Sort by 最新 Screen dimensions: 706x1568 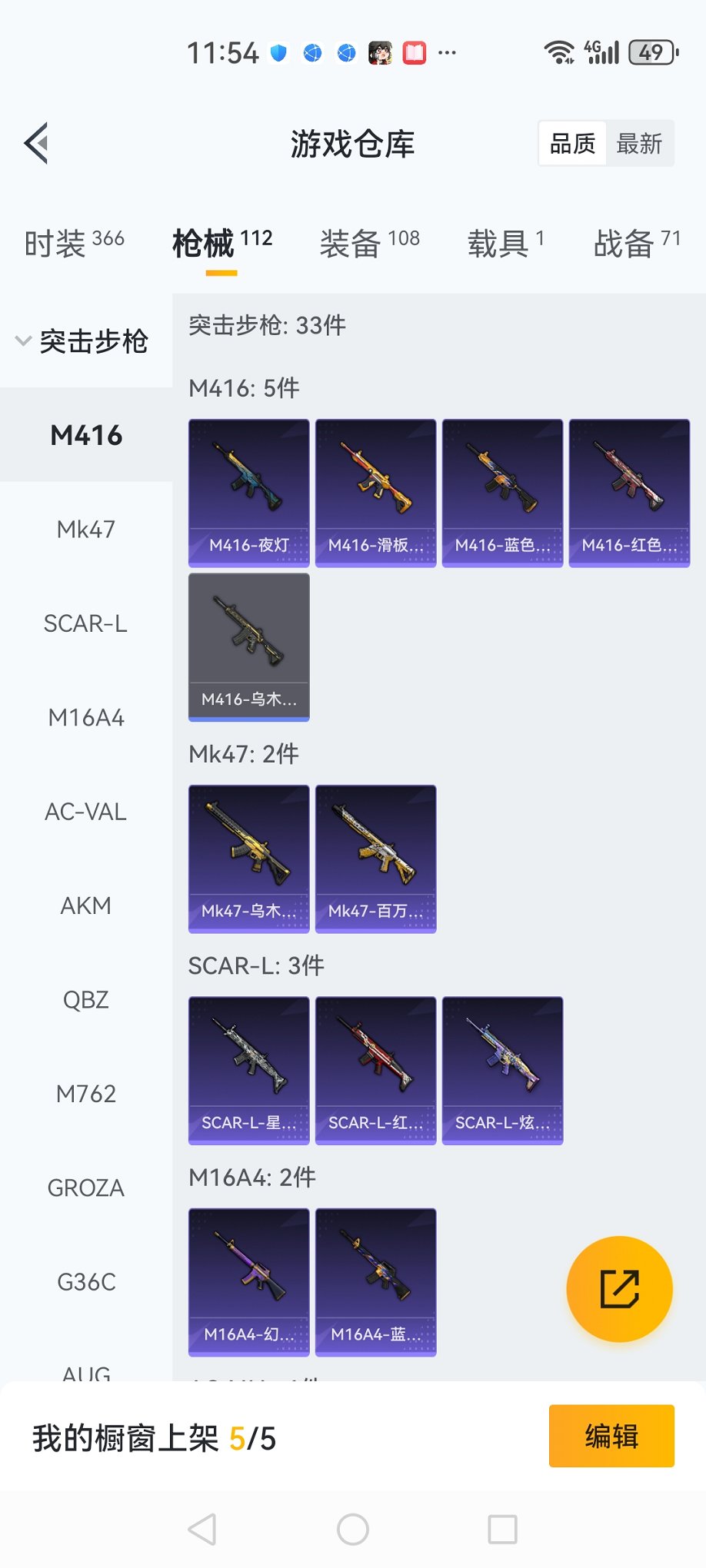(639, 144)
